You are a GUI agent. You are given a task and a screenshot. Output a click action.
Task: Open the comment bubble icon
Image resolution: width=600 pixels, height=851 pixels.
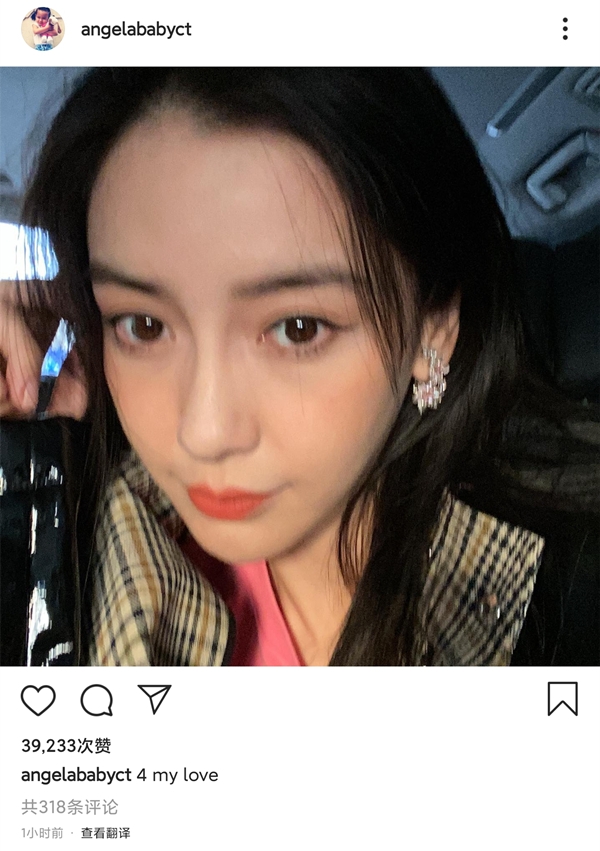tap(96, 700)
